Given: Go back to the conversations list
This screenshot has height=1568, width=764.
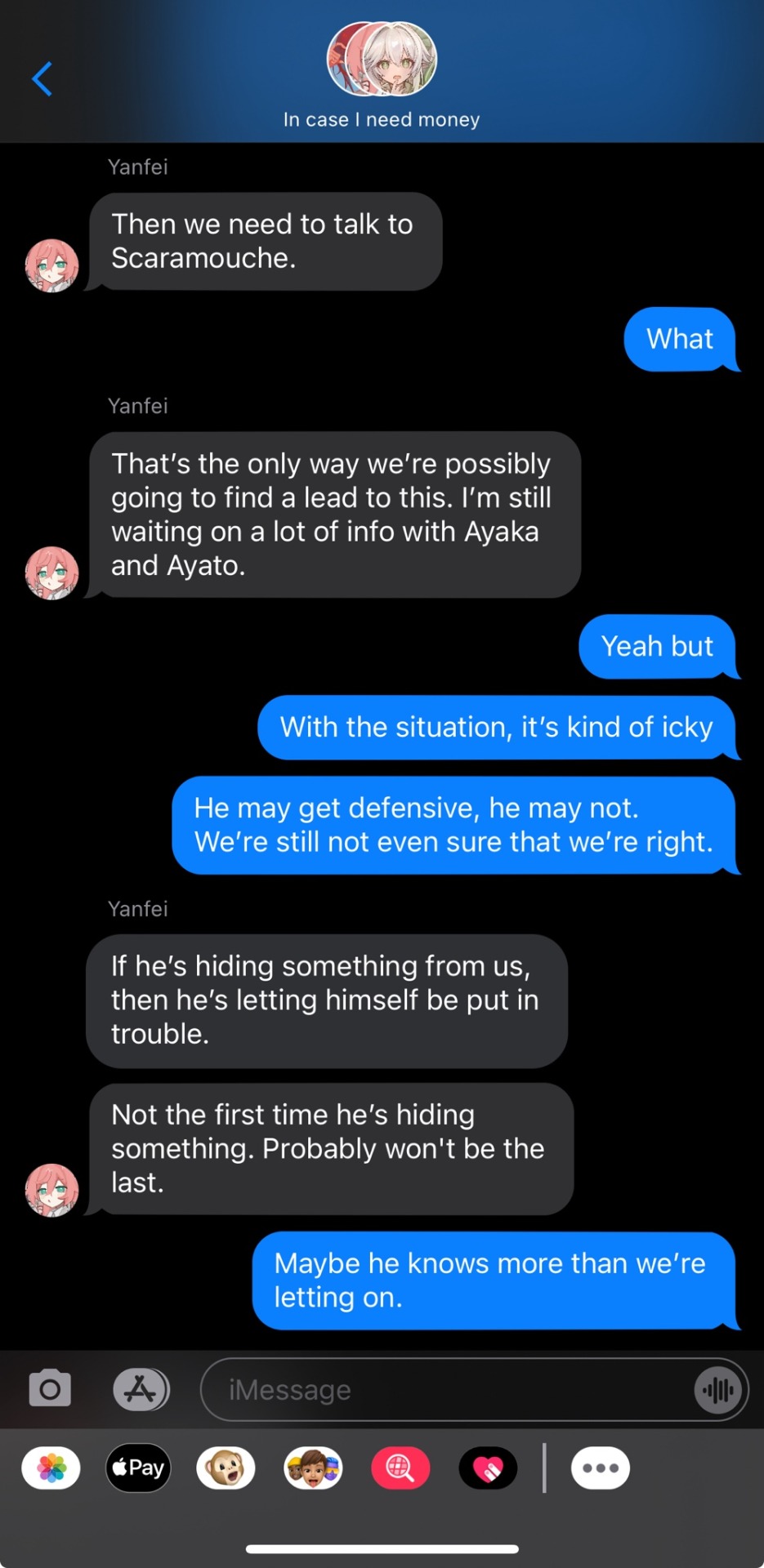Looking at the screenshot, I should pos(42,79).
